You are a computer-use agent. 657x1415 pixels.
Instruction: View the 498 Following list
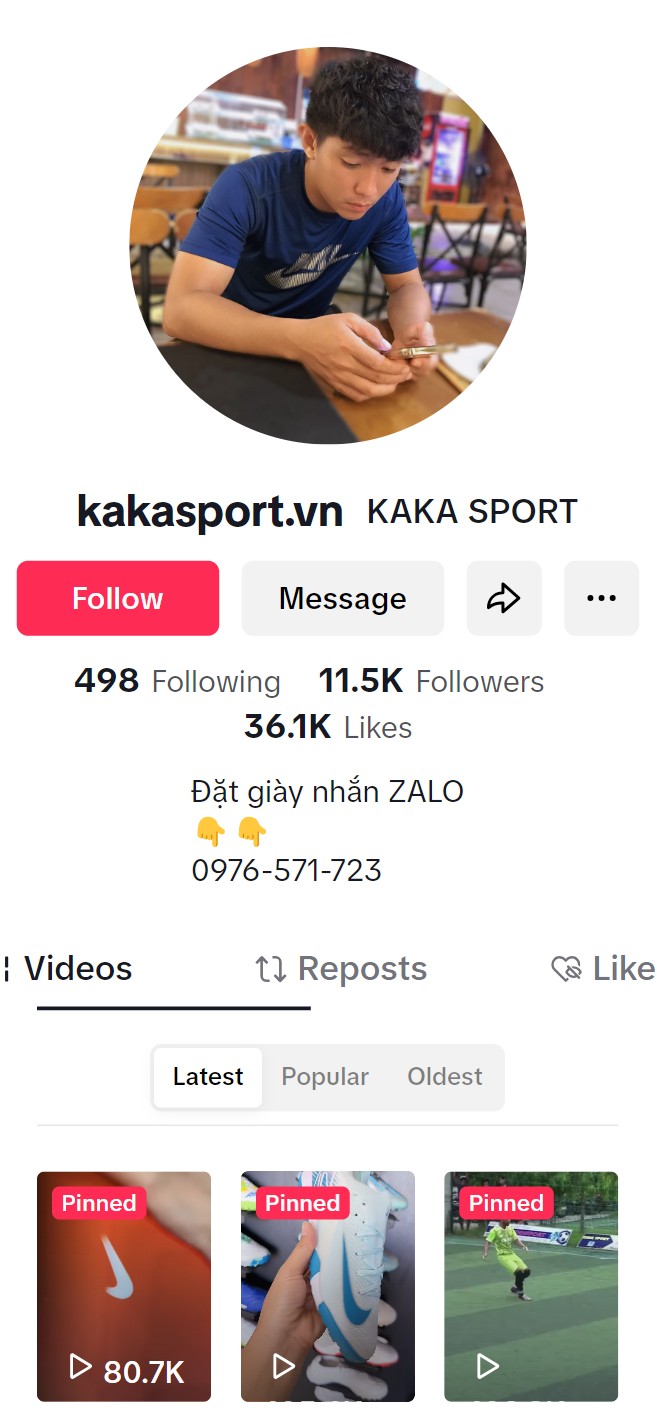click(x=178, y=681)
